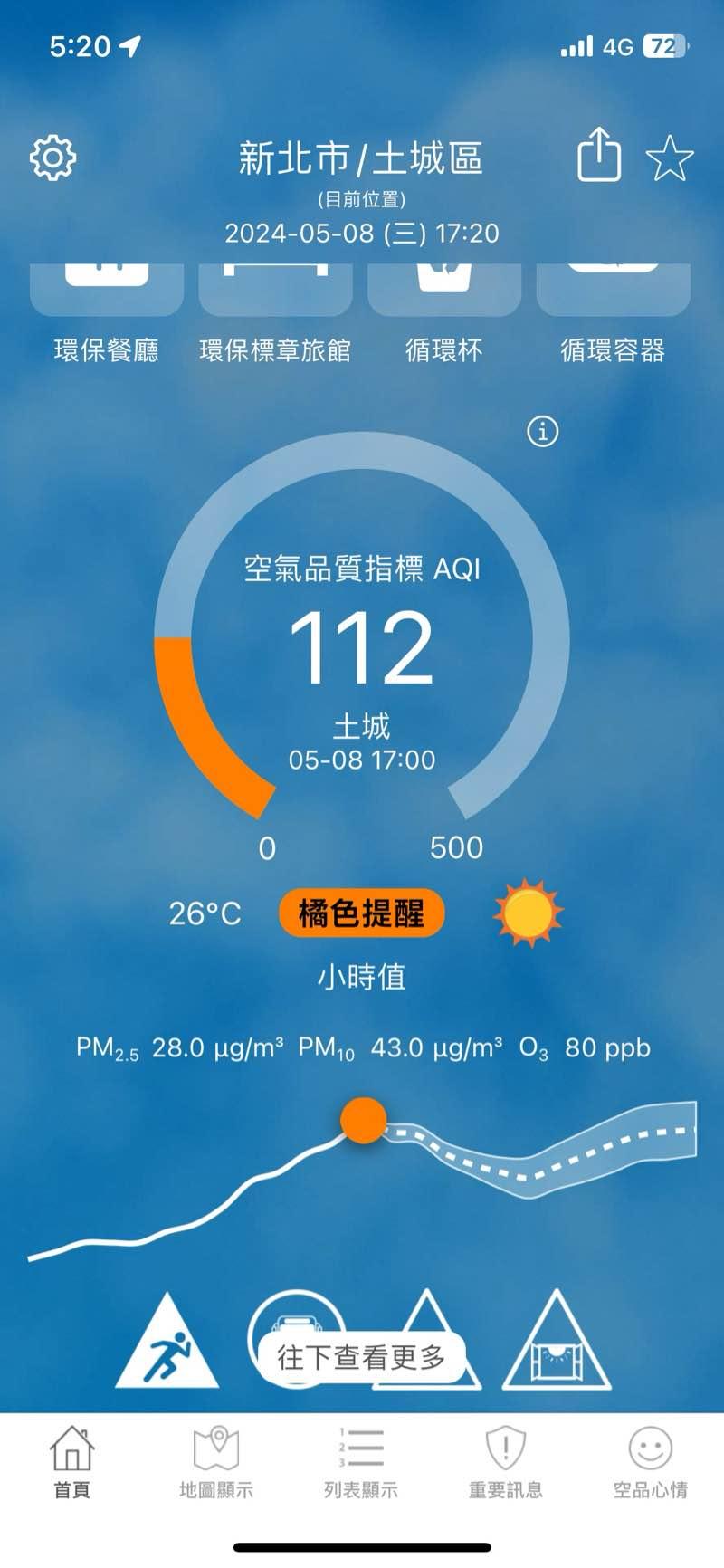Switch to the 列表顯示 tab
This screenshot has height=1568, width=724.
tap(361, 1463)
